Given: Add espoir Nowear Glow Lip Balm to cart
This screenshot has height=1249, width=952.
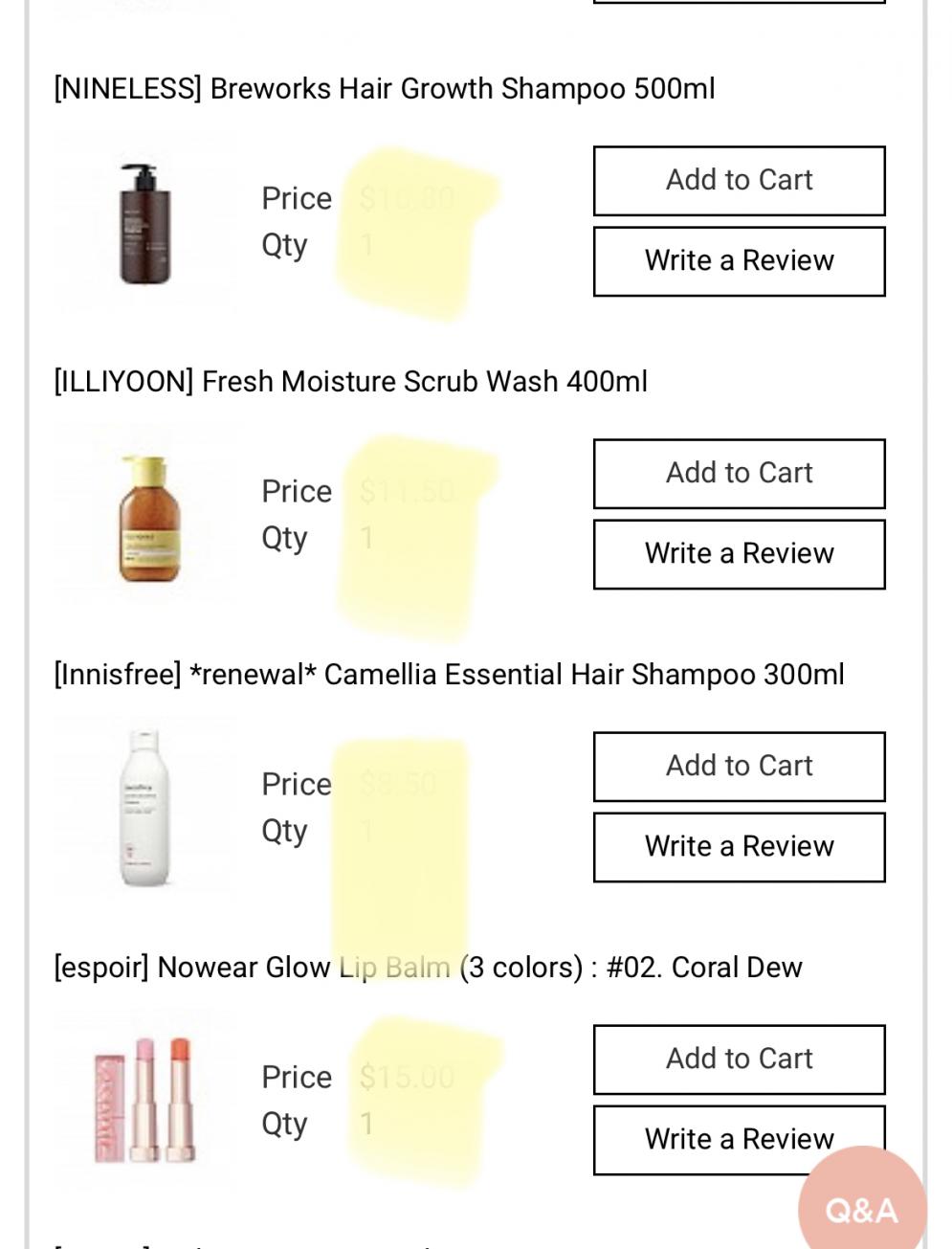Looking at the screenshot, I should (739, 1059).
